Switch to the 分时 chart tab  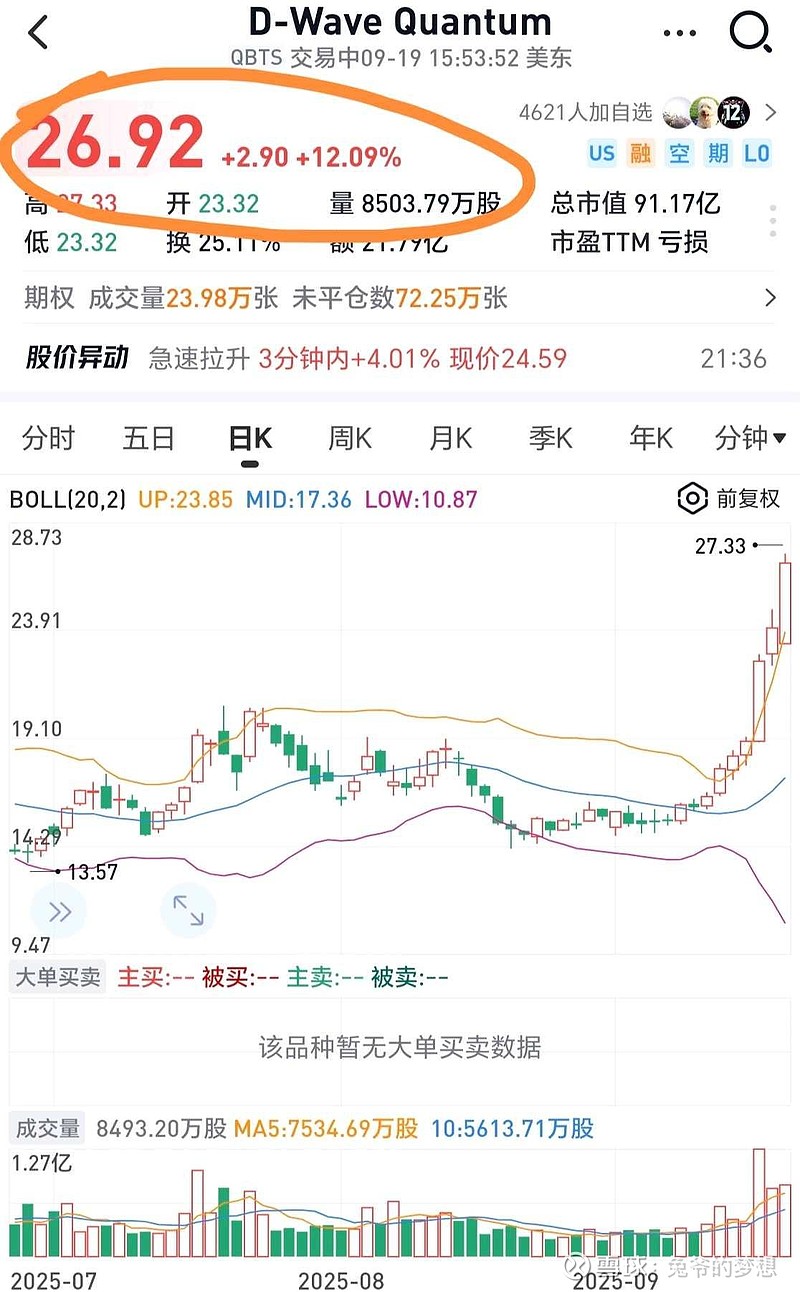[x=48, y=438]
